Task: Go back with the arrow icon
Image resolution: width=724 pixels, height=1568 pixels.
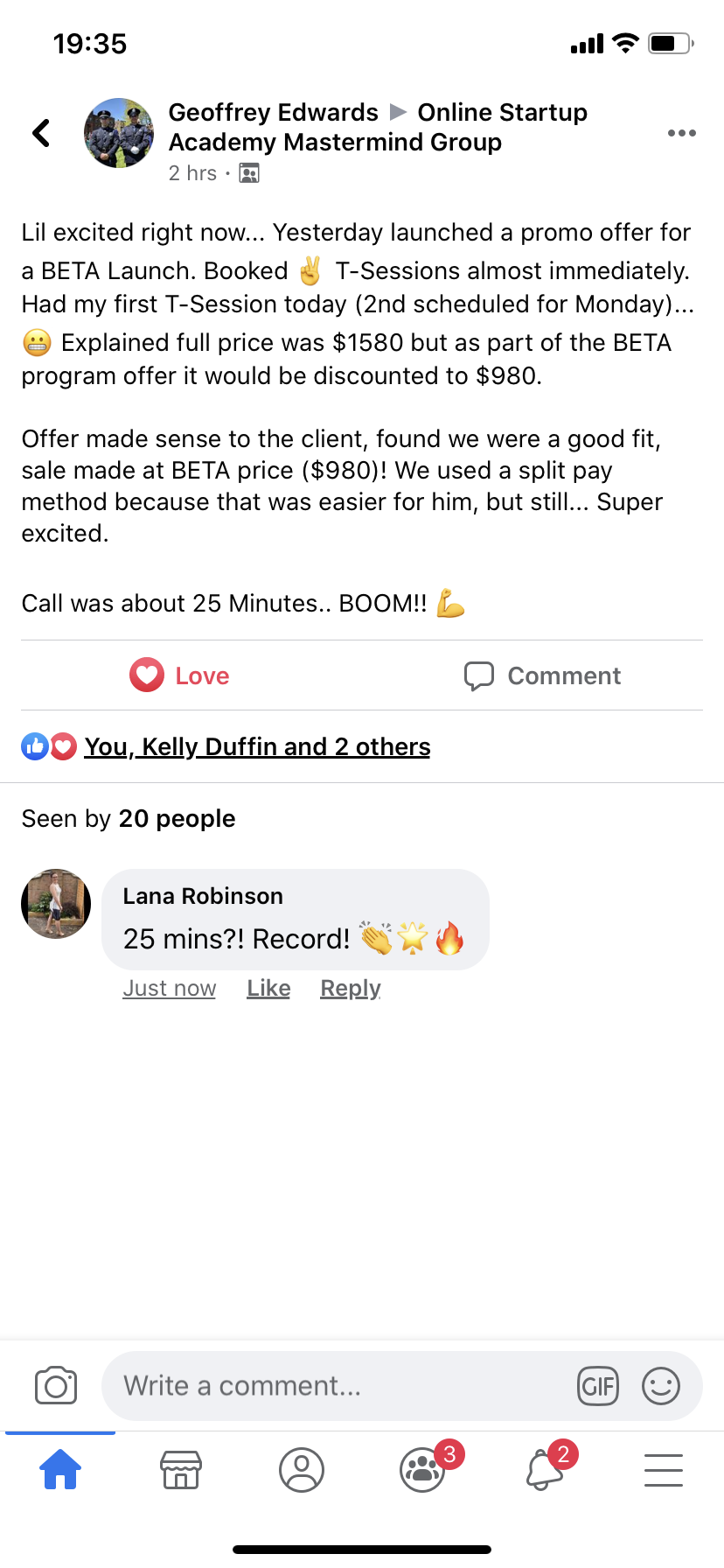Action: [41, 133]
